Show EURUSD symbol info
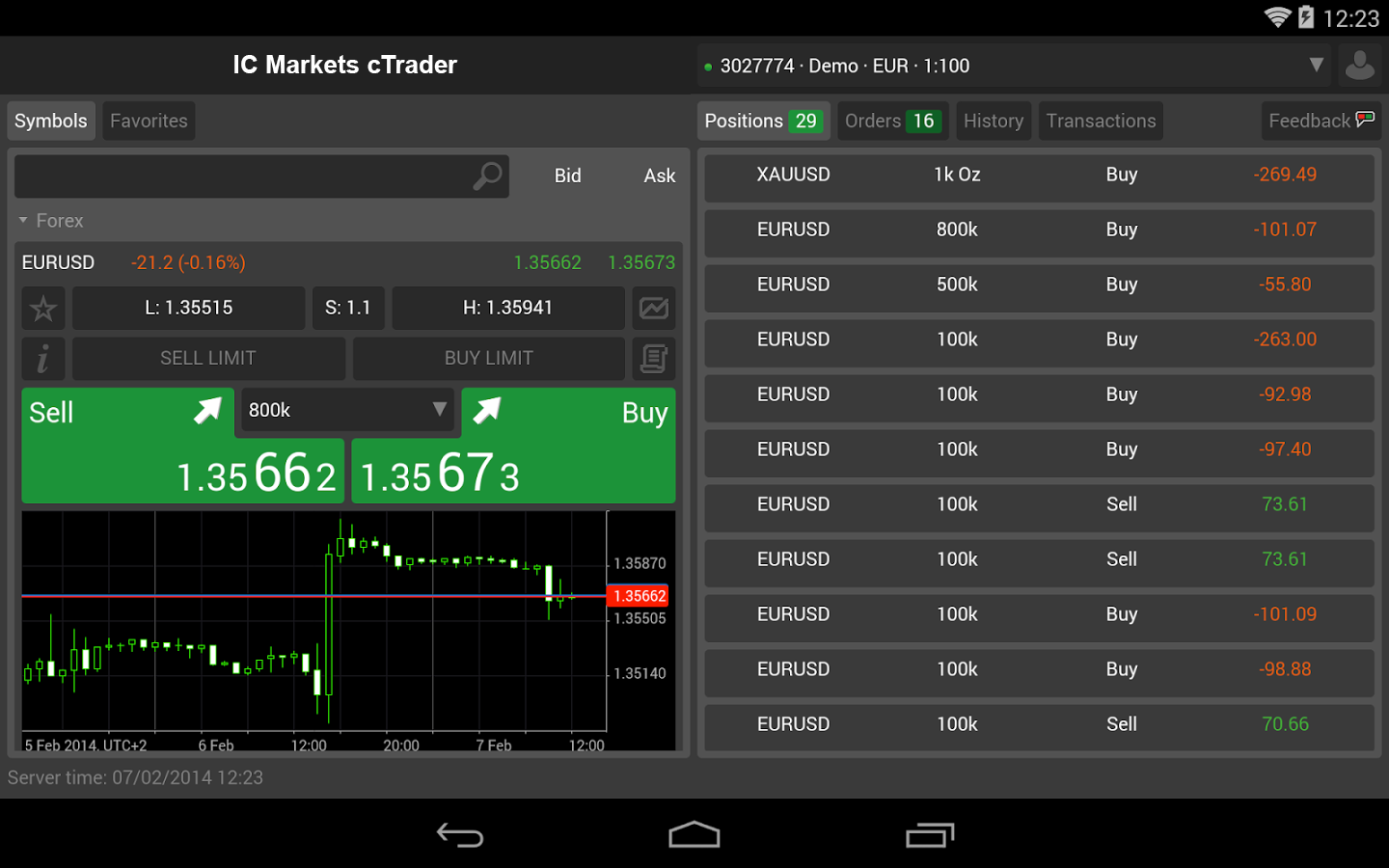This screenshot has width=1389, height=868. (43, 359)
